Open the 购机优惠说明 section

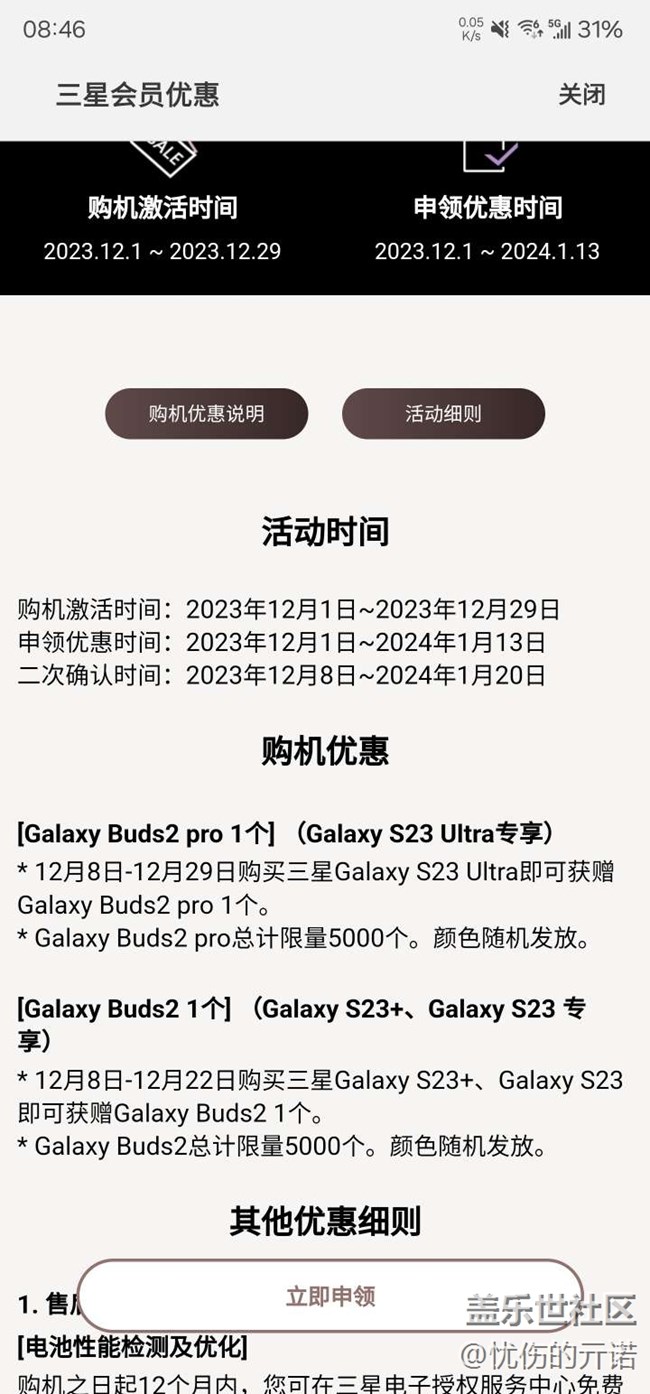[x=206, y=414]
